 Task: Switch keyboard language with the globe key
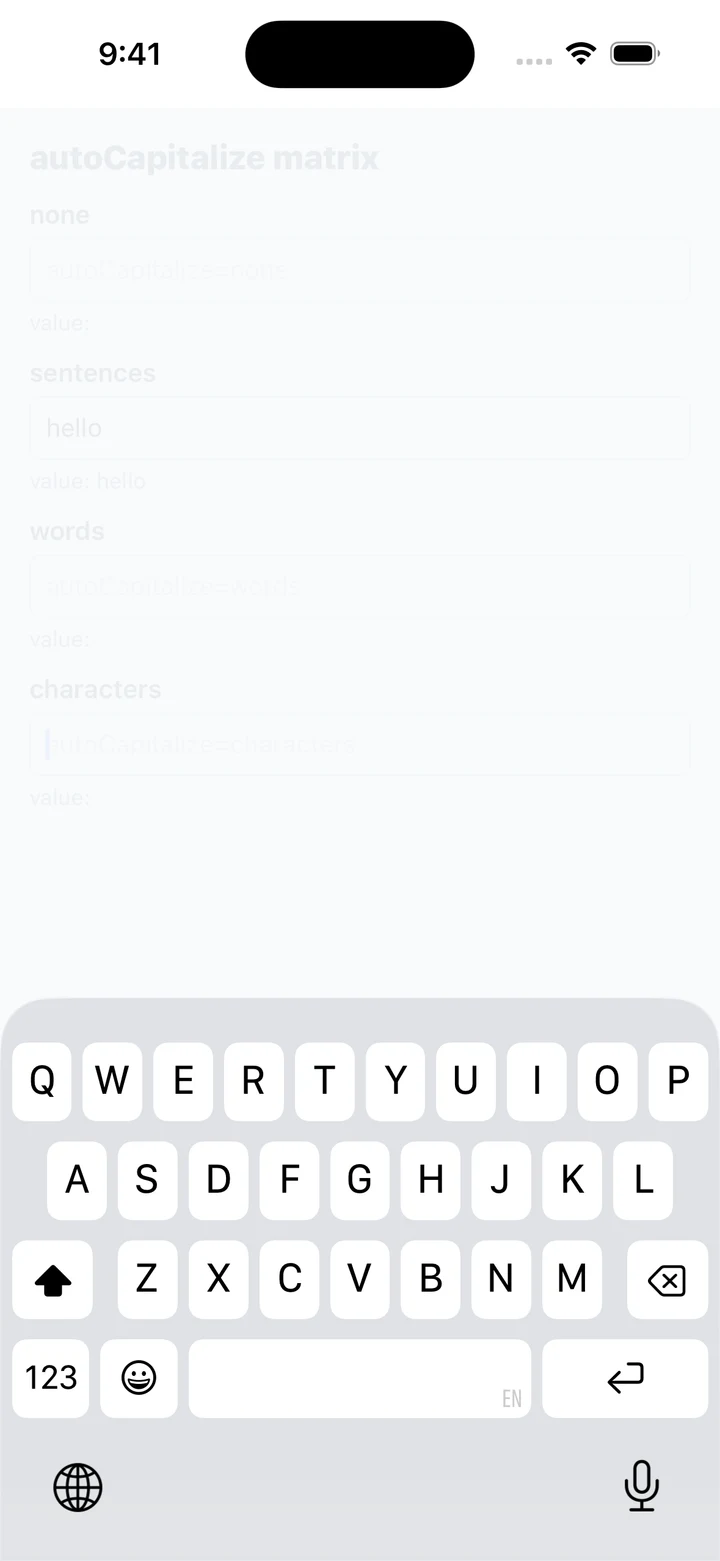[x=78, y=1487]
